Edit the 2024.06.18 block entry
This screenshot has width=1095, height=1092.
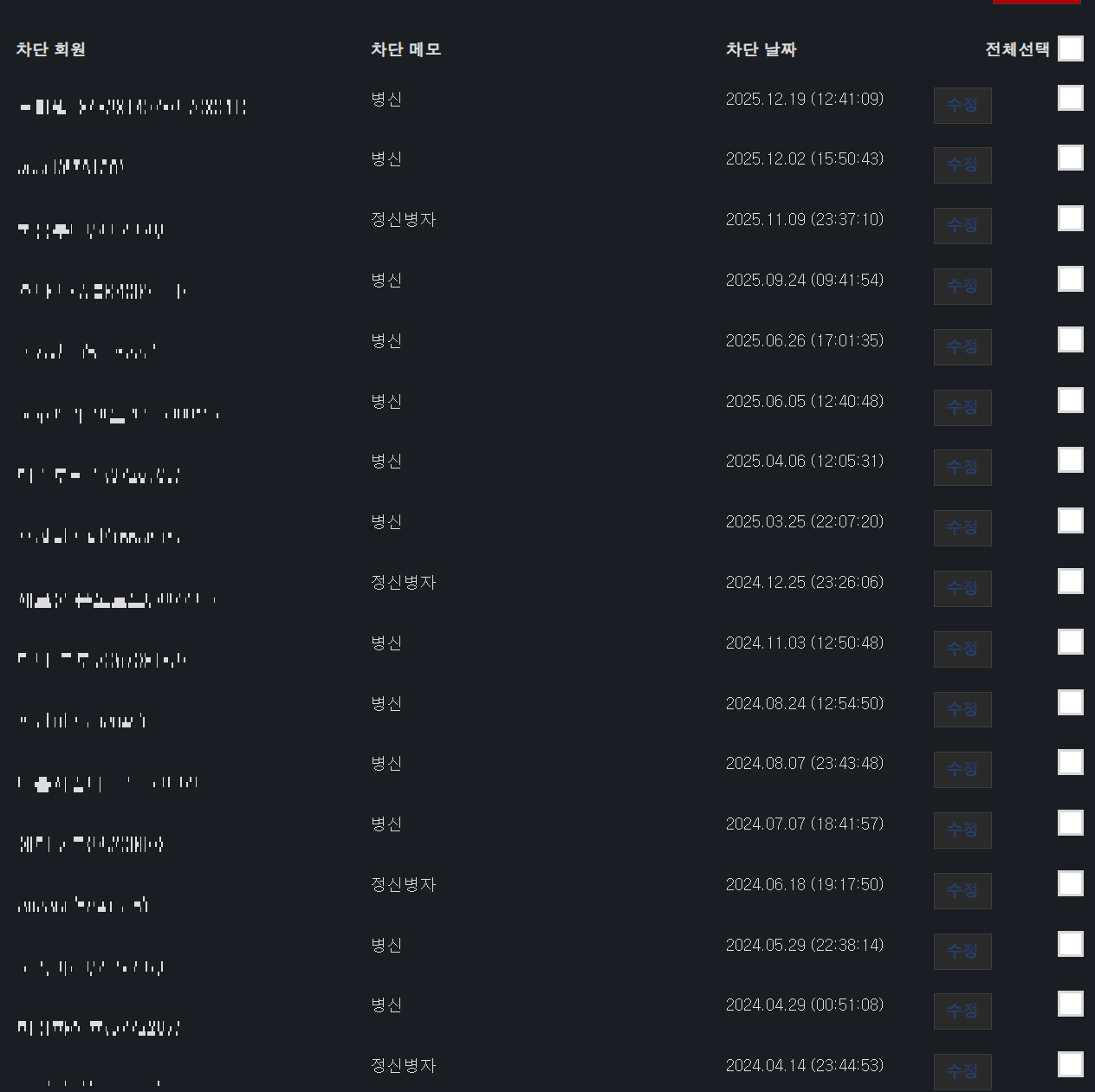coord(962,890)
